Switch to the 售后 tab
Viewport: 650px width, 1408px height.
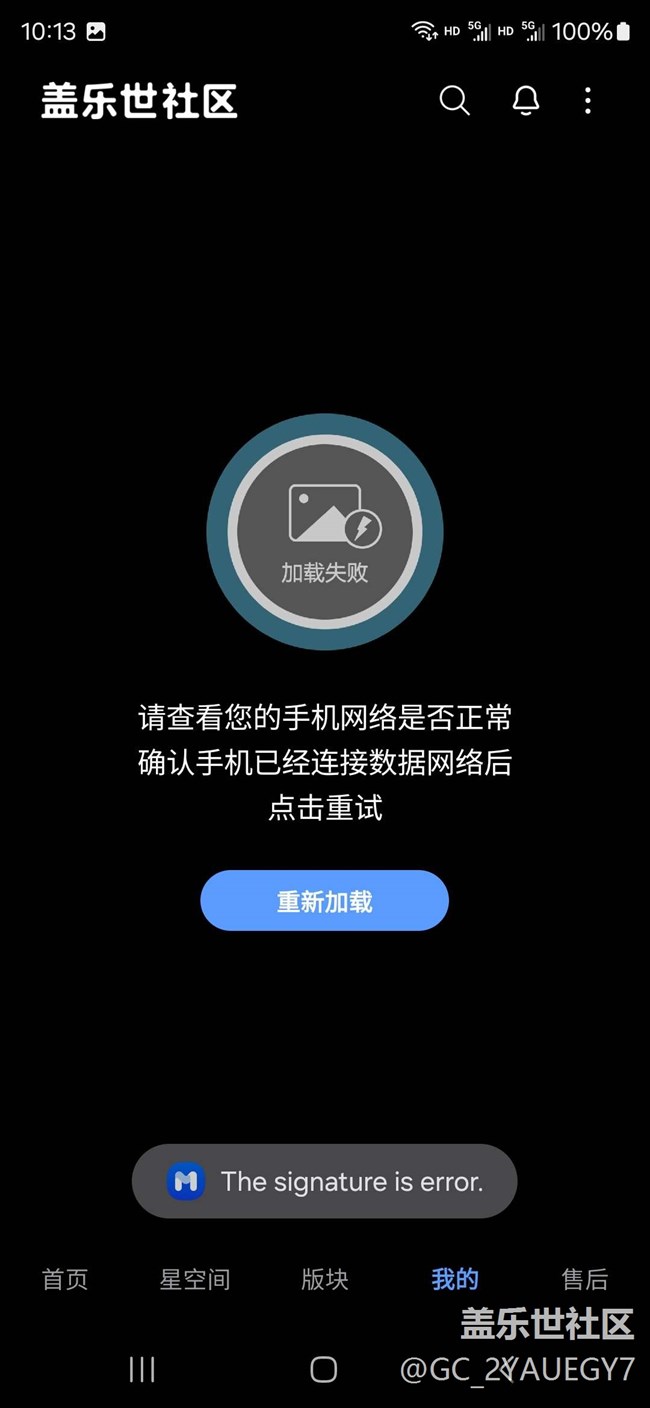click(585, 1279)
